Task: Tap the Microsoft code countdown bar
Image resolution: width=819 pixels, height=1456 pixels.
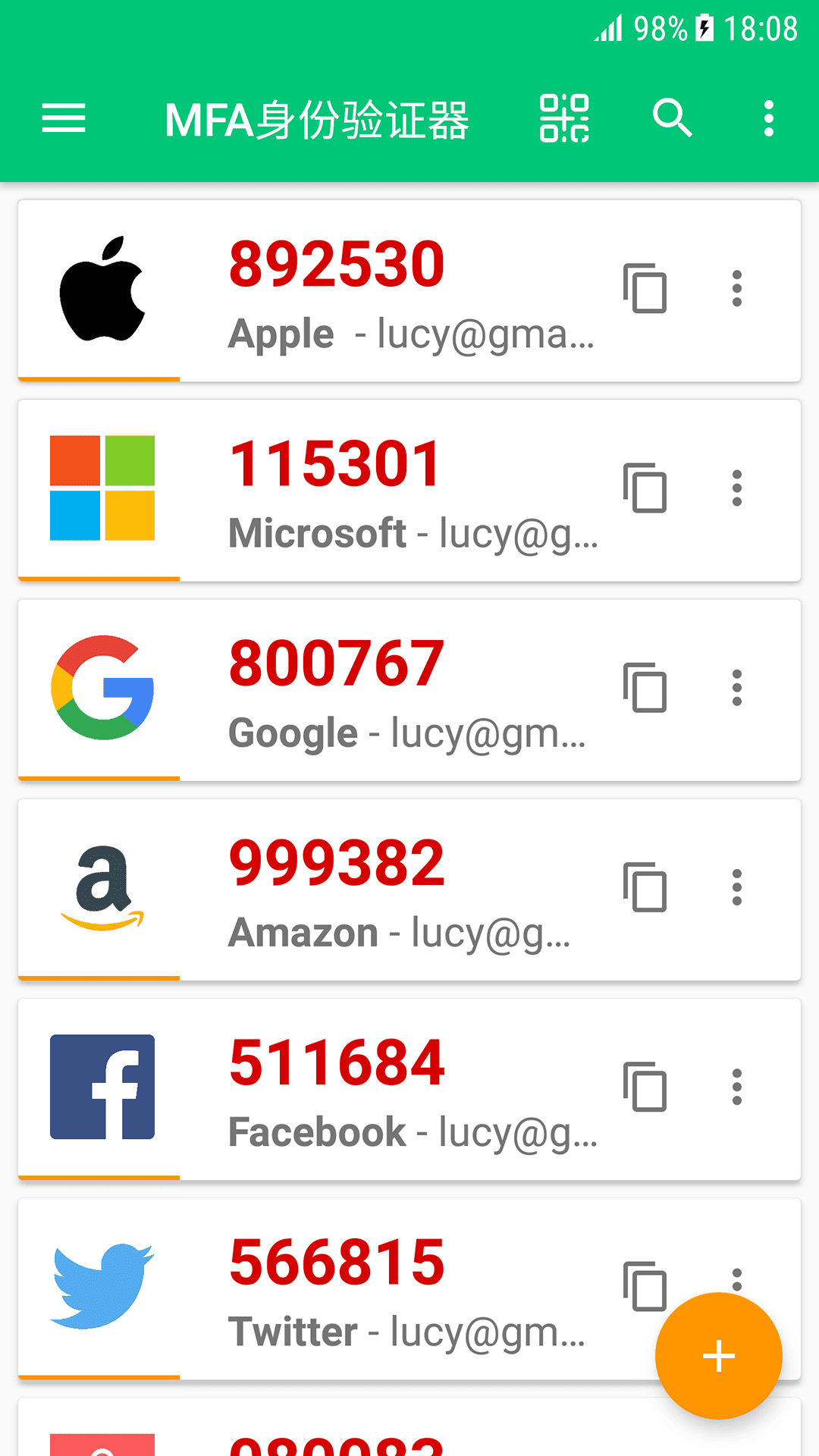Action: 99,578
